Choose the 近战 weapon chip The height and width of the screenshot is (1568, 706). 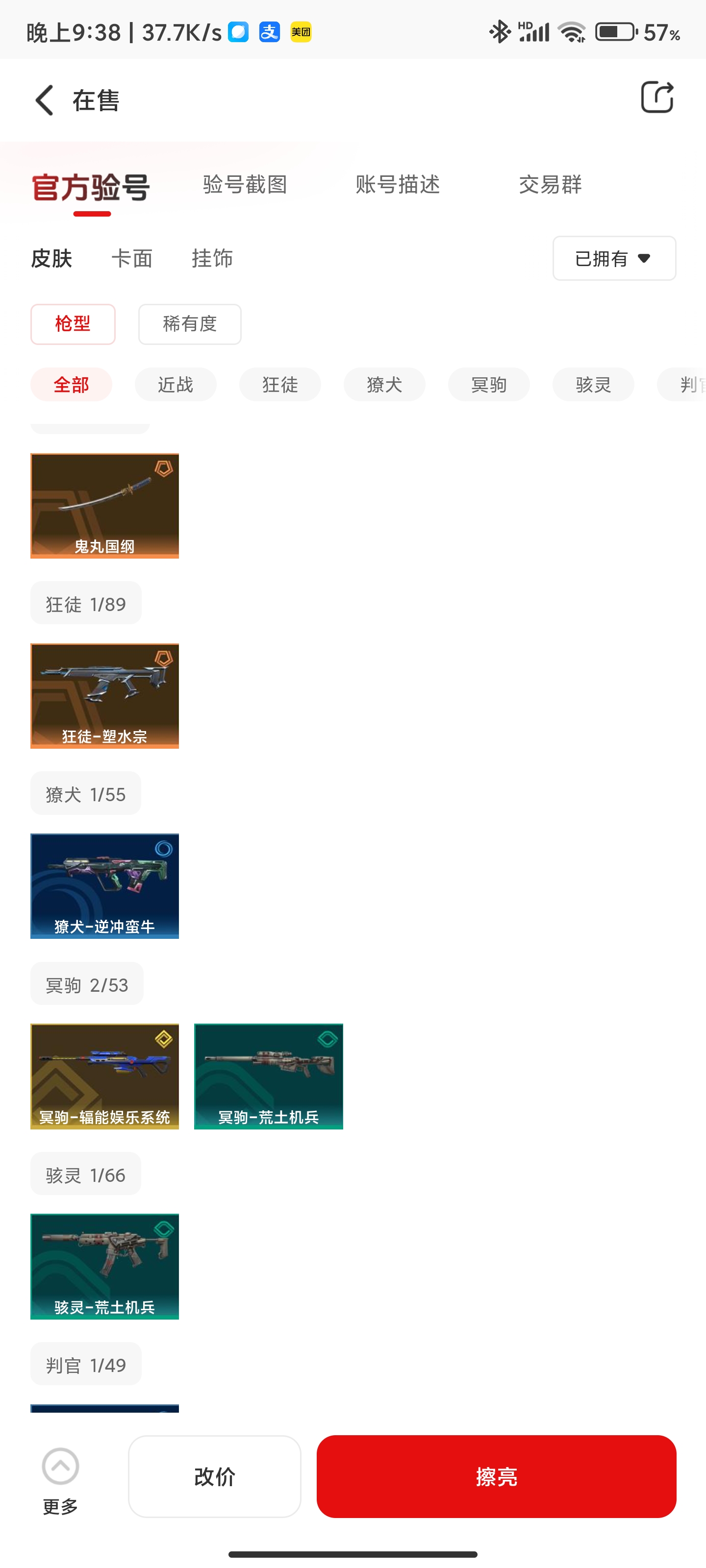pyautogui.click(x=176, y=385)
